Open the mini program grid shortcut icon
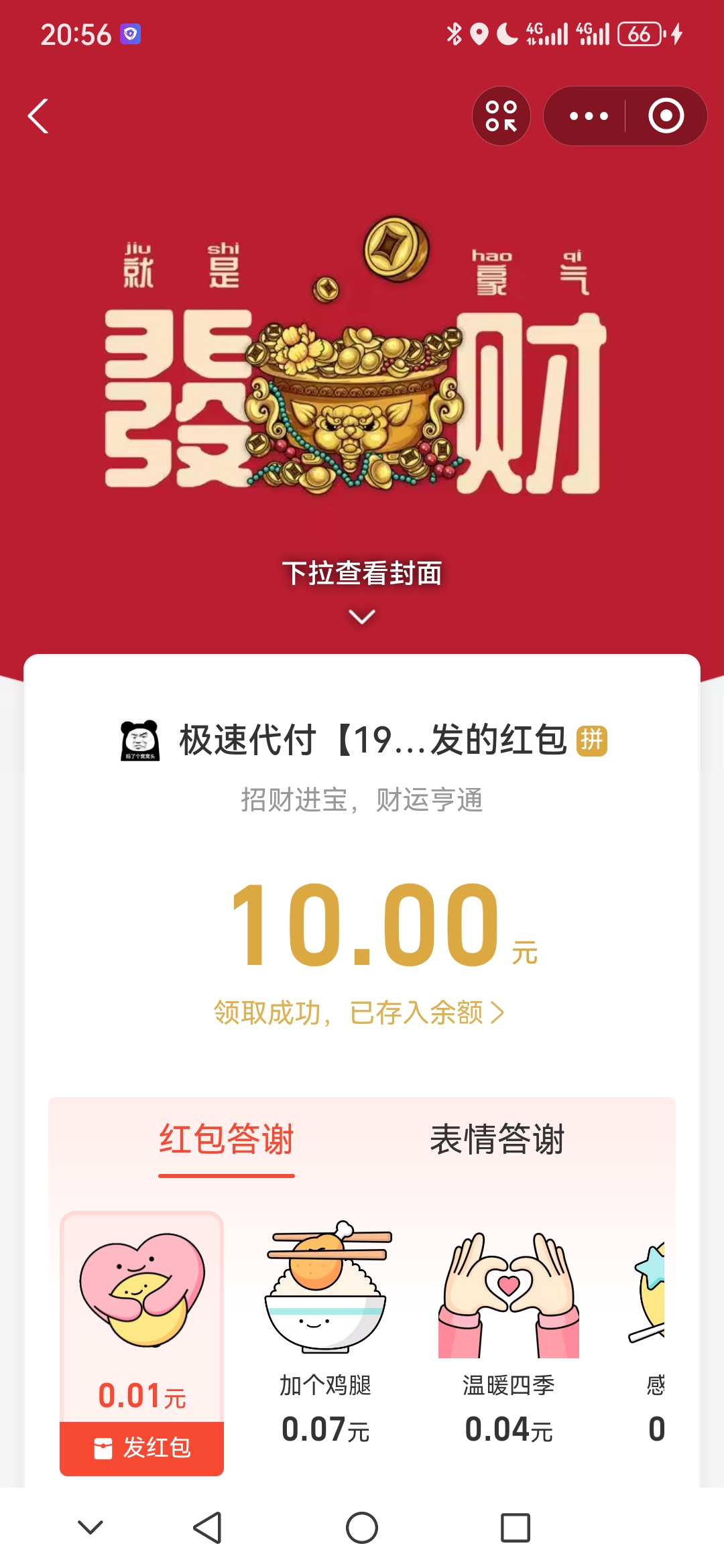 click(501, 116)
